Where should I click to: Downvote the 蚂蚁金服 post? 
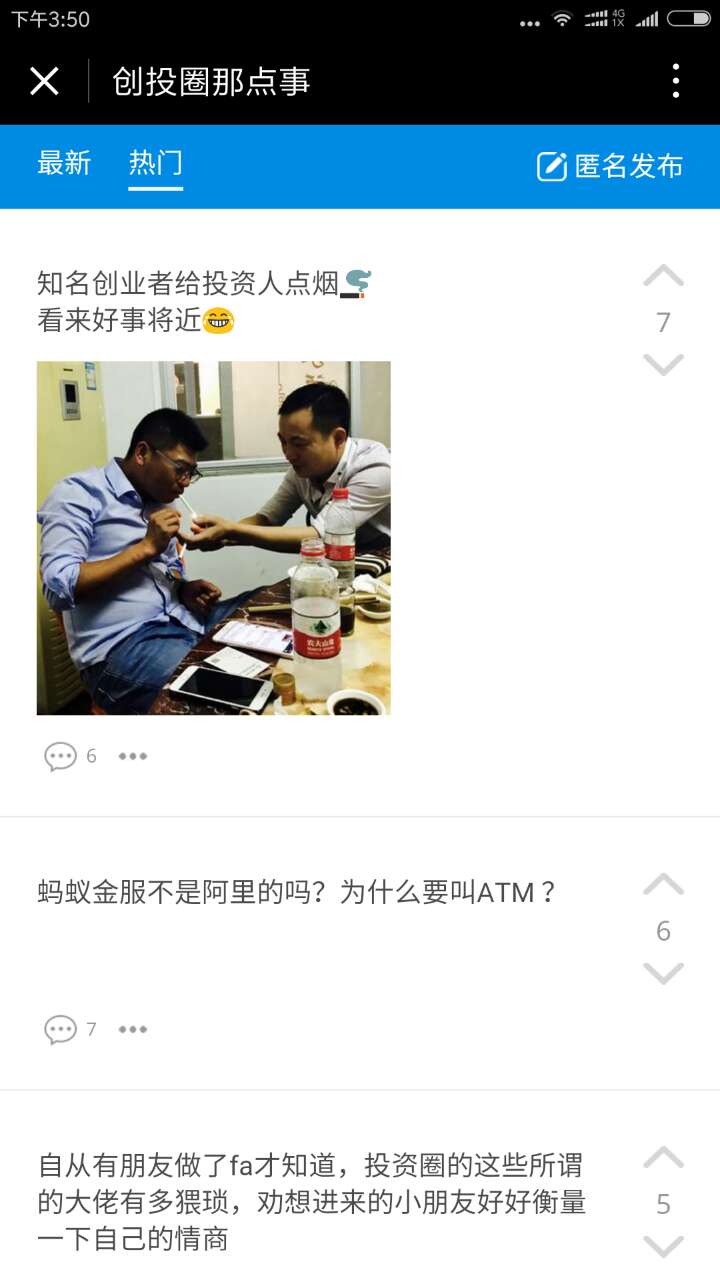663,973
